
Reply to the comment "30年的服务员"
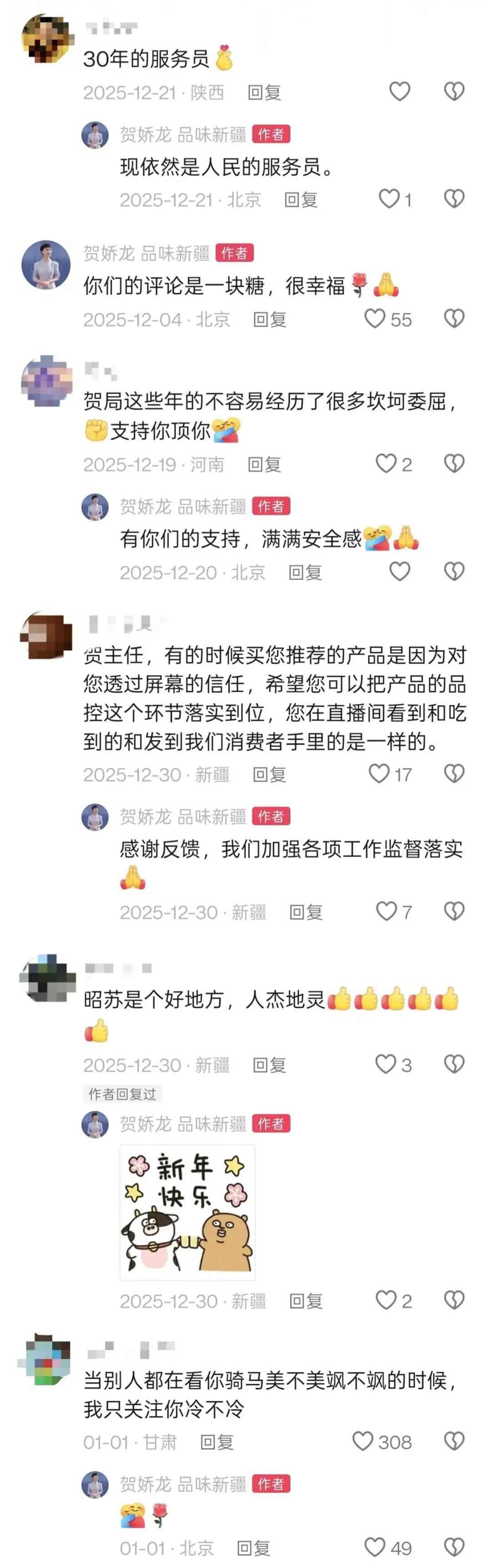tap(264, 92)
